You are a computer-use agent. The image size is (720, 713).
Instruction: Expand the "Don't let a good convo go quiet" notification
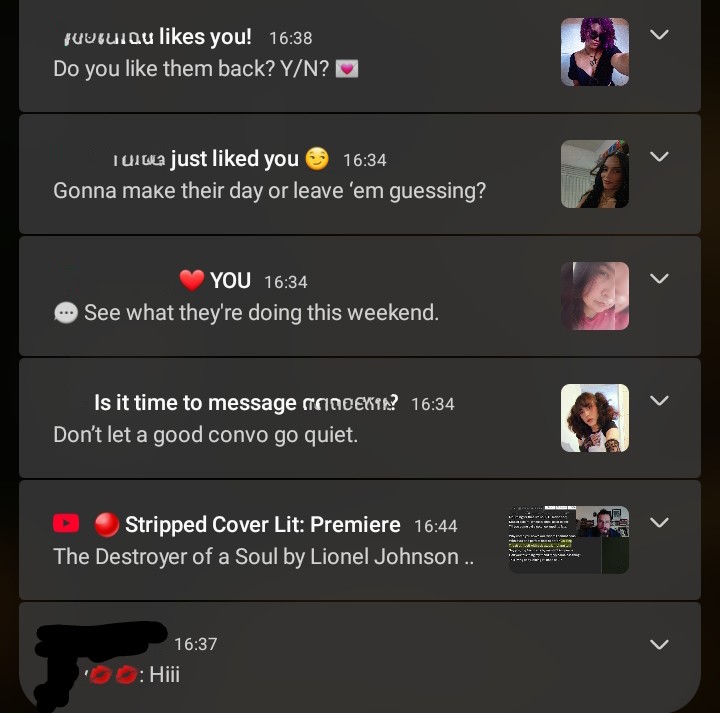659,401
